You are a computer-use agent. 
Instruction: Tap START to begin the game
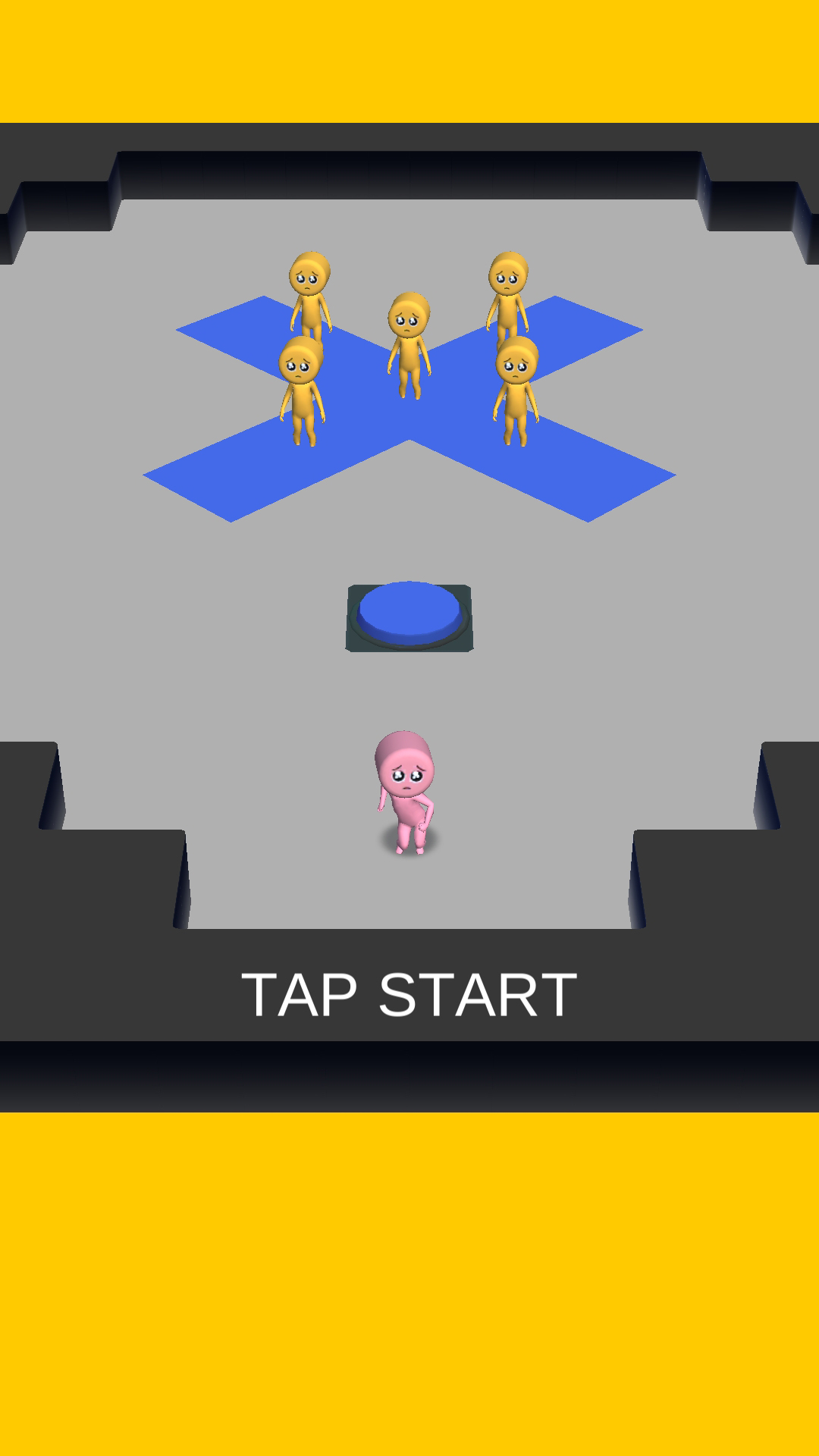point(409,995)
